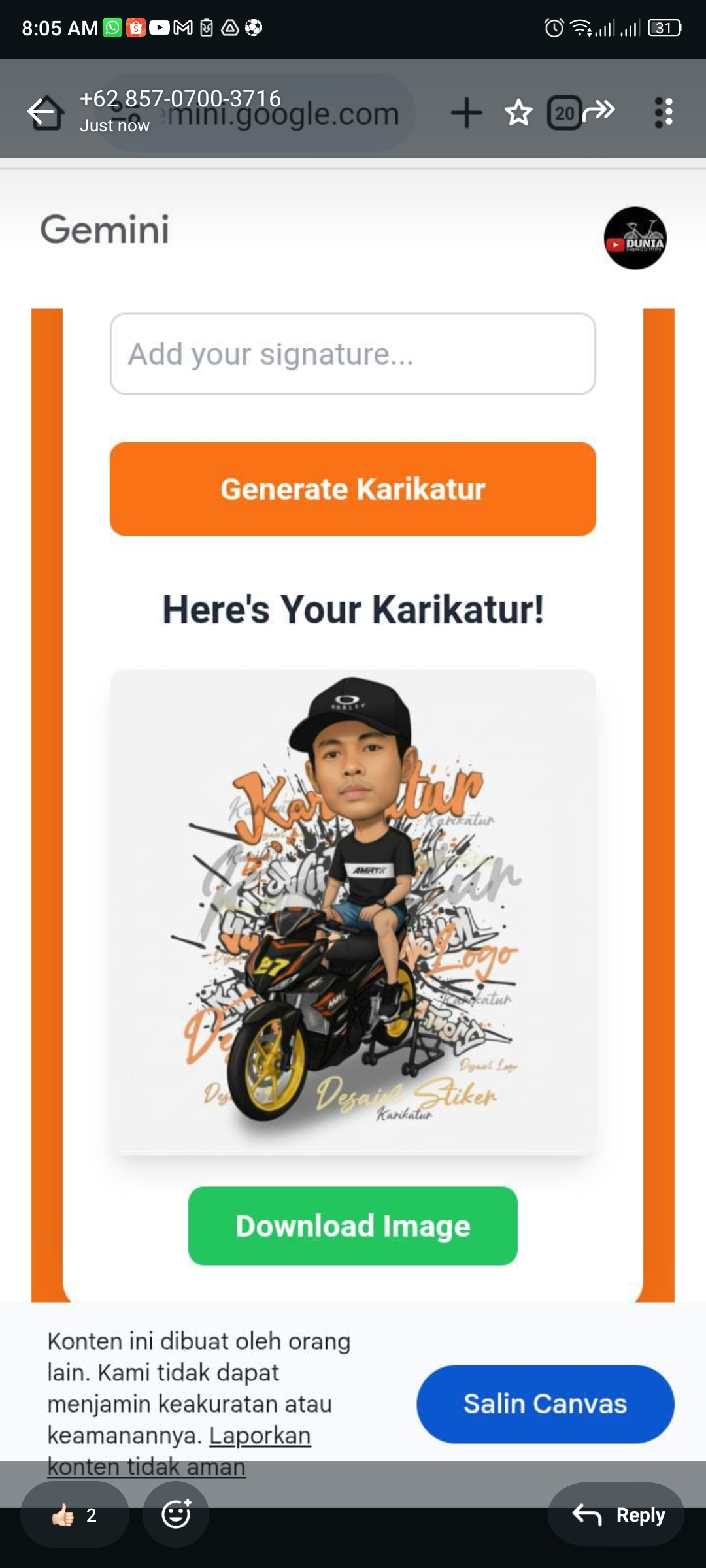
Task: Open the three-dot overflow menu
Action: pyautogui.click(x=664, y=112)
